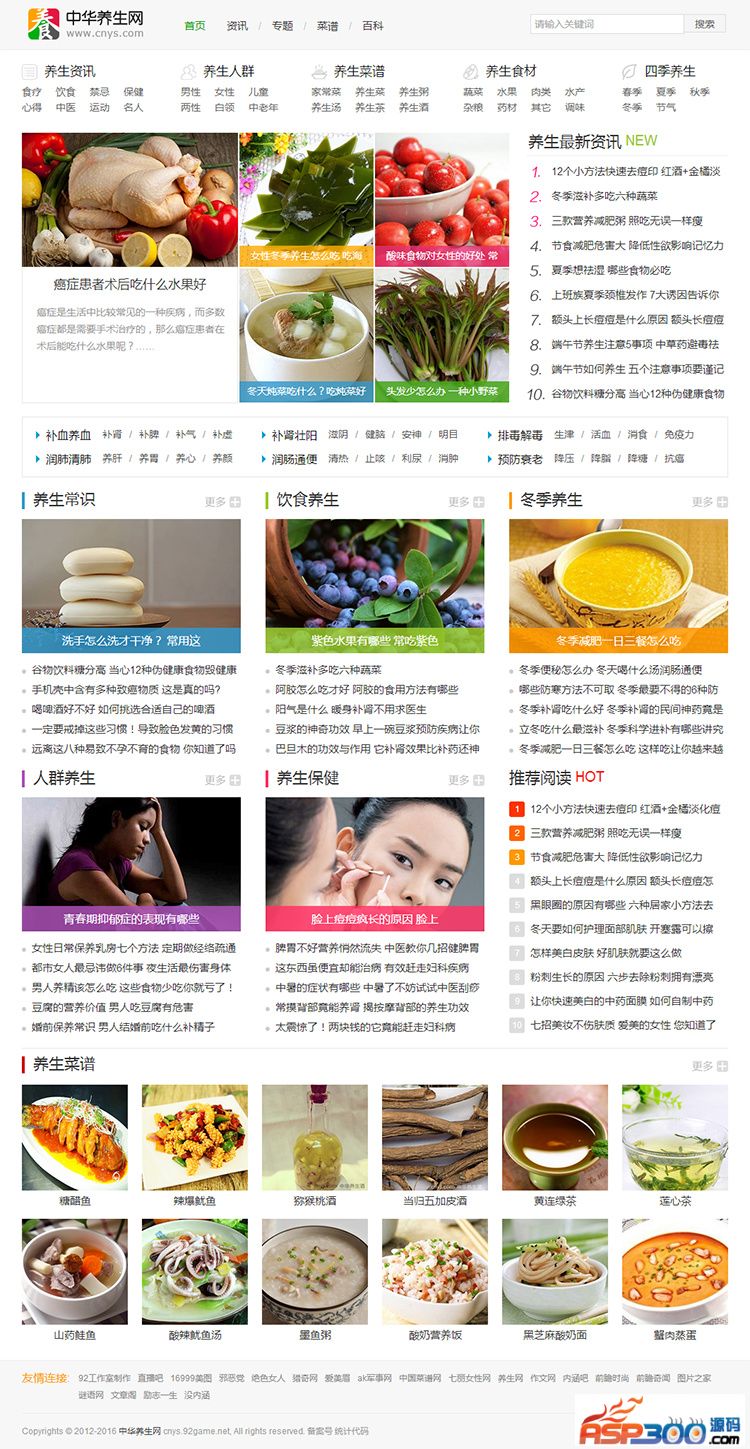Open the 头发少怎么办 wild vegetable tile
The width and height of the screenshot is (750, 1449).
click(442, 391)
